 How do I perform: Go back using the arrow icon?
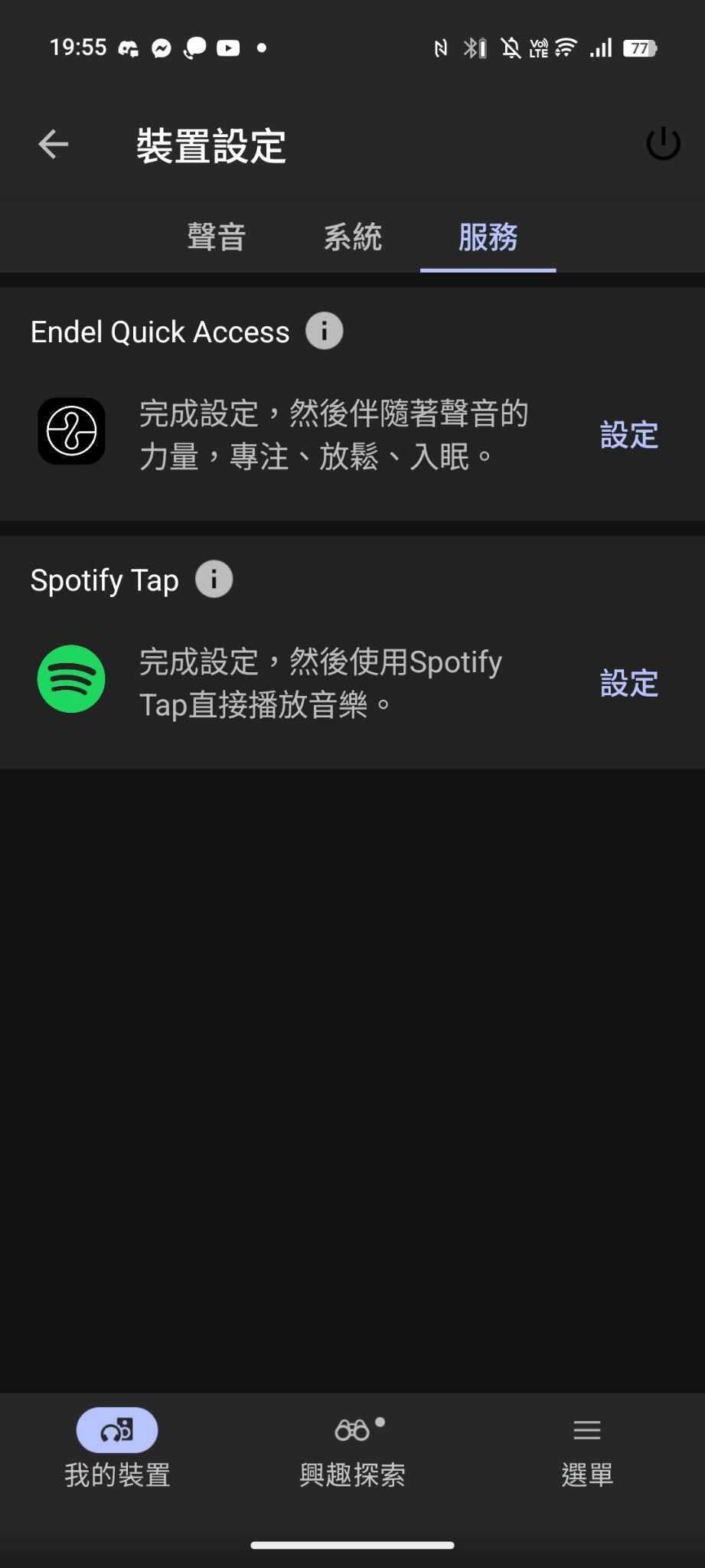pos(54,144)
